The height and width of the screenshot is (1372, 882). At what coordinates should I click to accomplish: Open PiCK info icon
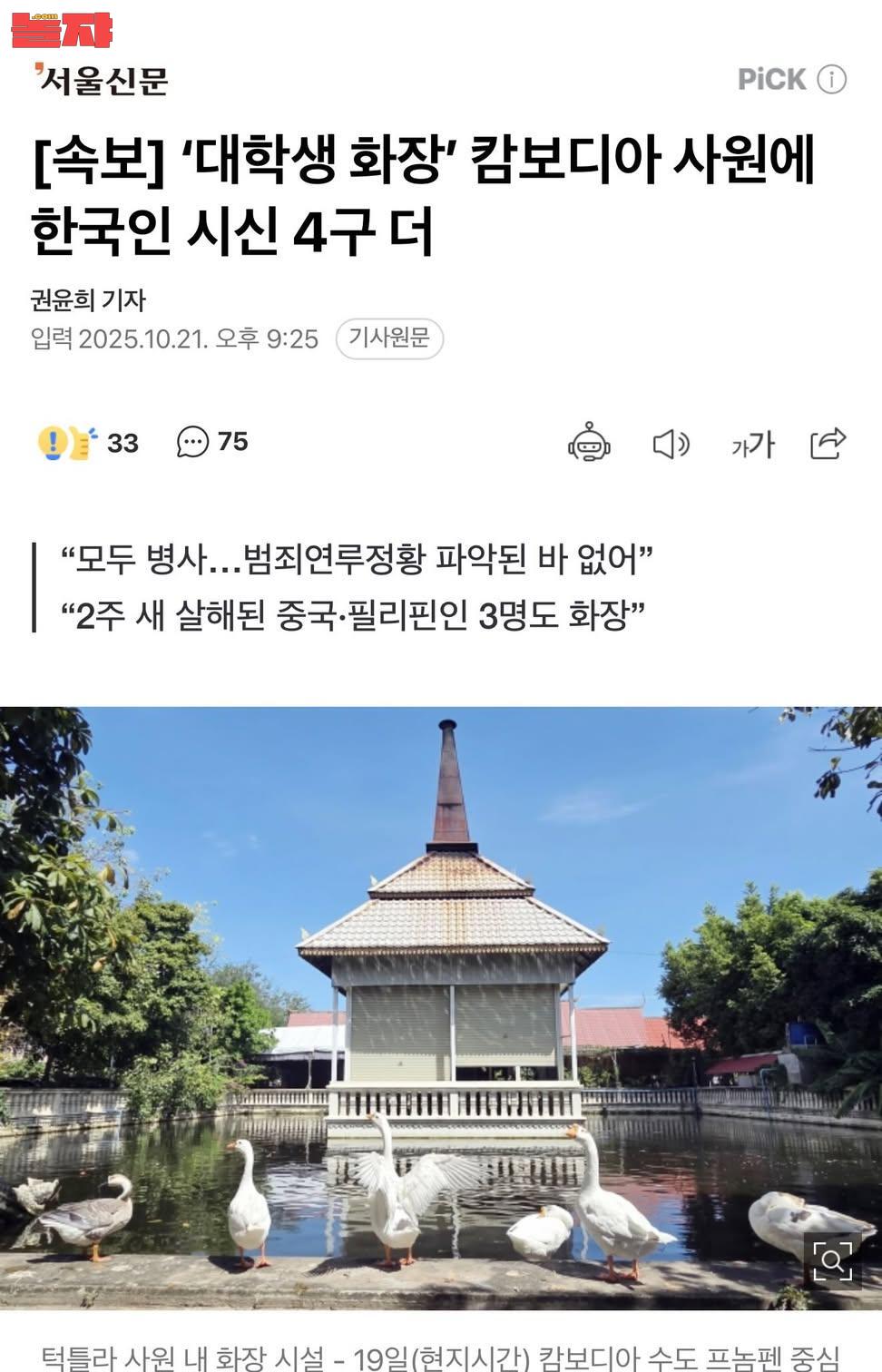pyautogui.click(x=831, y=80)
